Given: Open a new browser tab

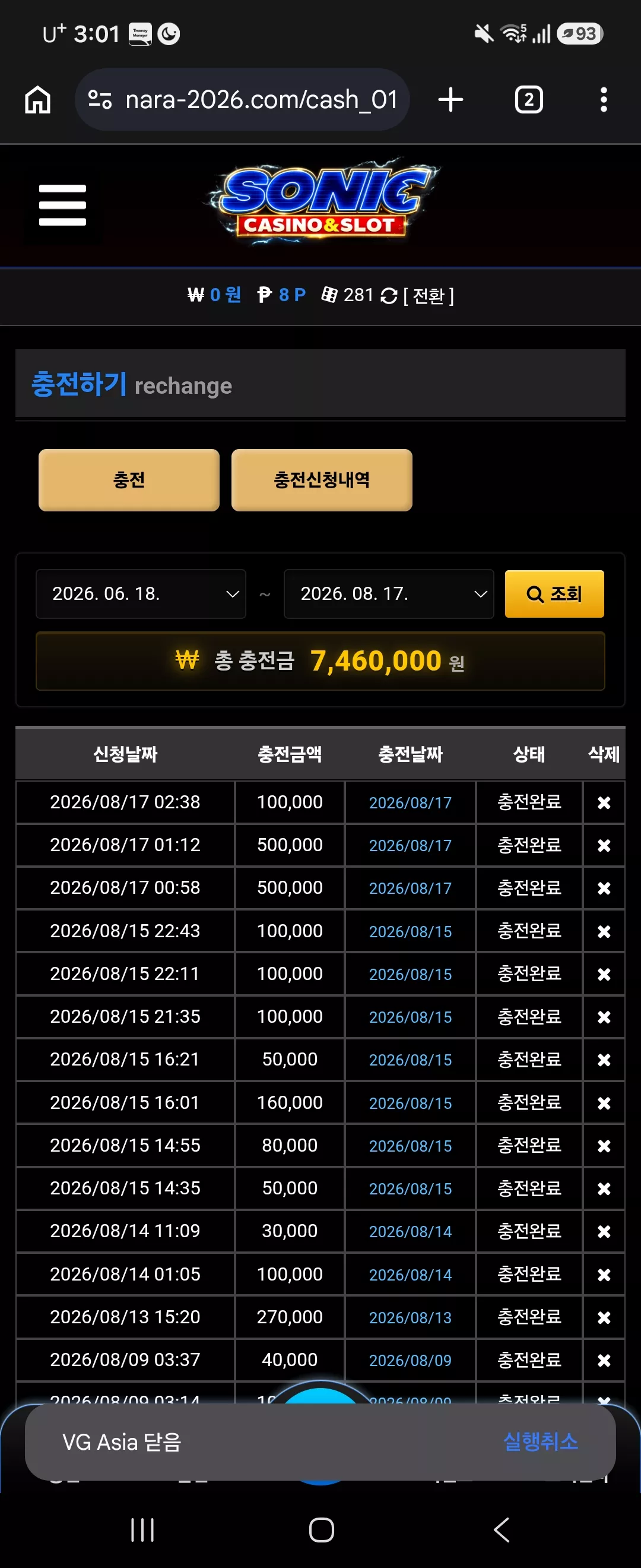Looking at the screenshot, I should coord(450,100).
